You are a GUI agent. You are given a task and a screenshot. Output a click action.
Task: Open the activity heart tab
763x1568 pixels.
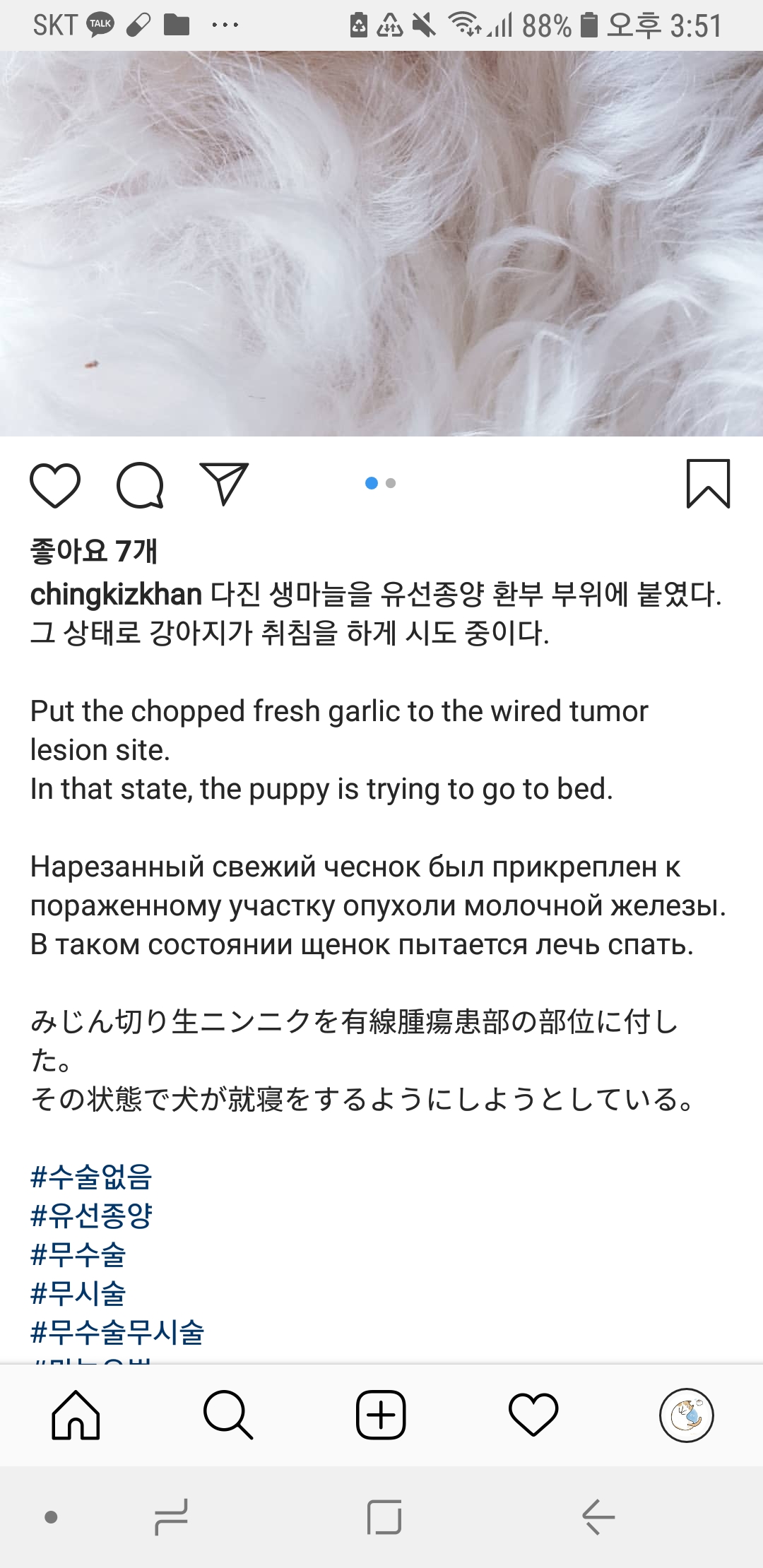pyautogui.click(x=533, y=1415)
